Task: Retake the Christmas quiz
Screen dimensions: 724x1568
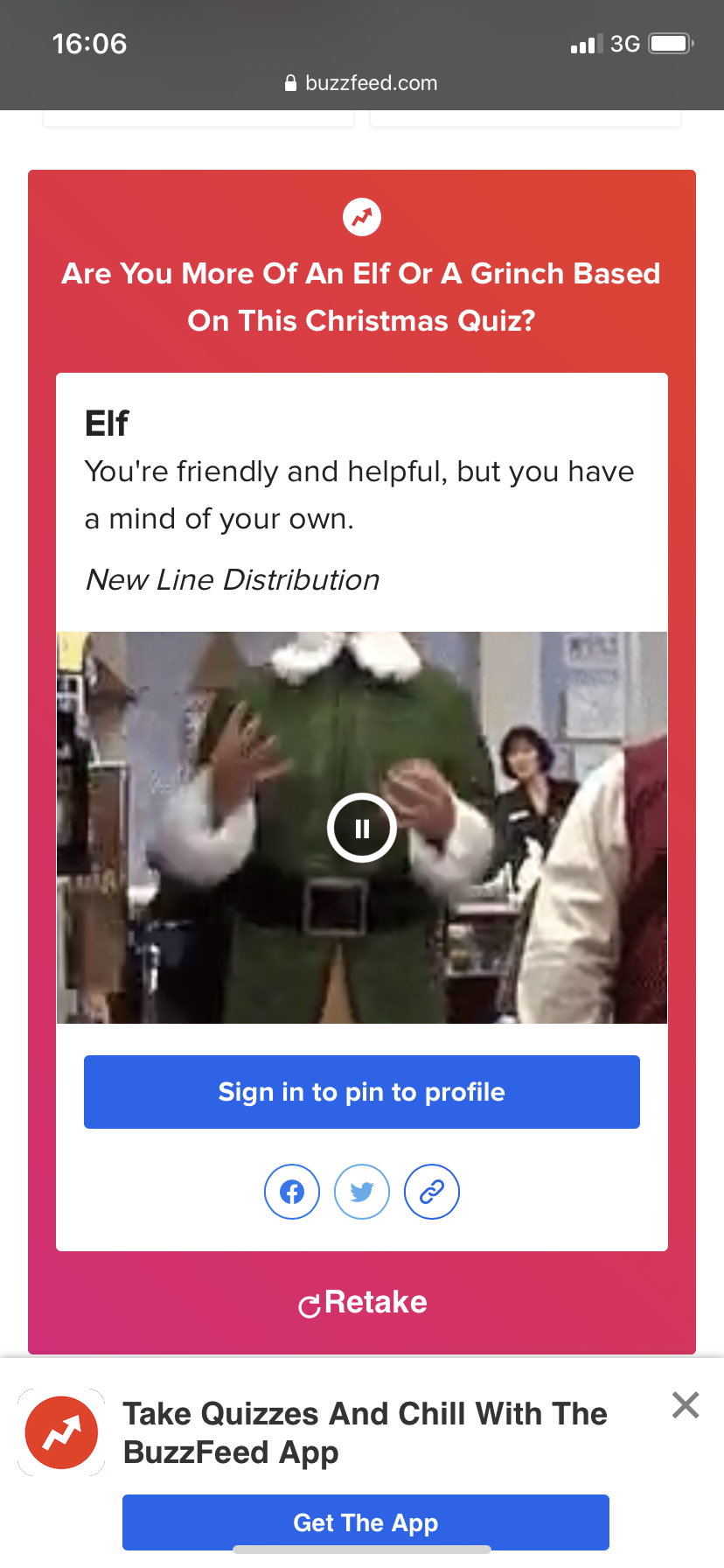Action: [362, 1303]
